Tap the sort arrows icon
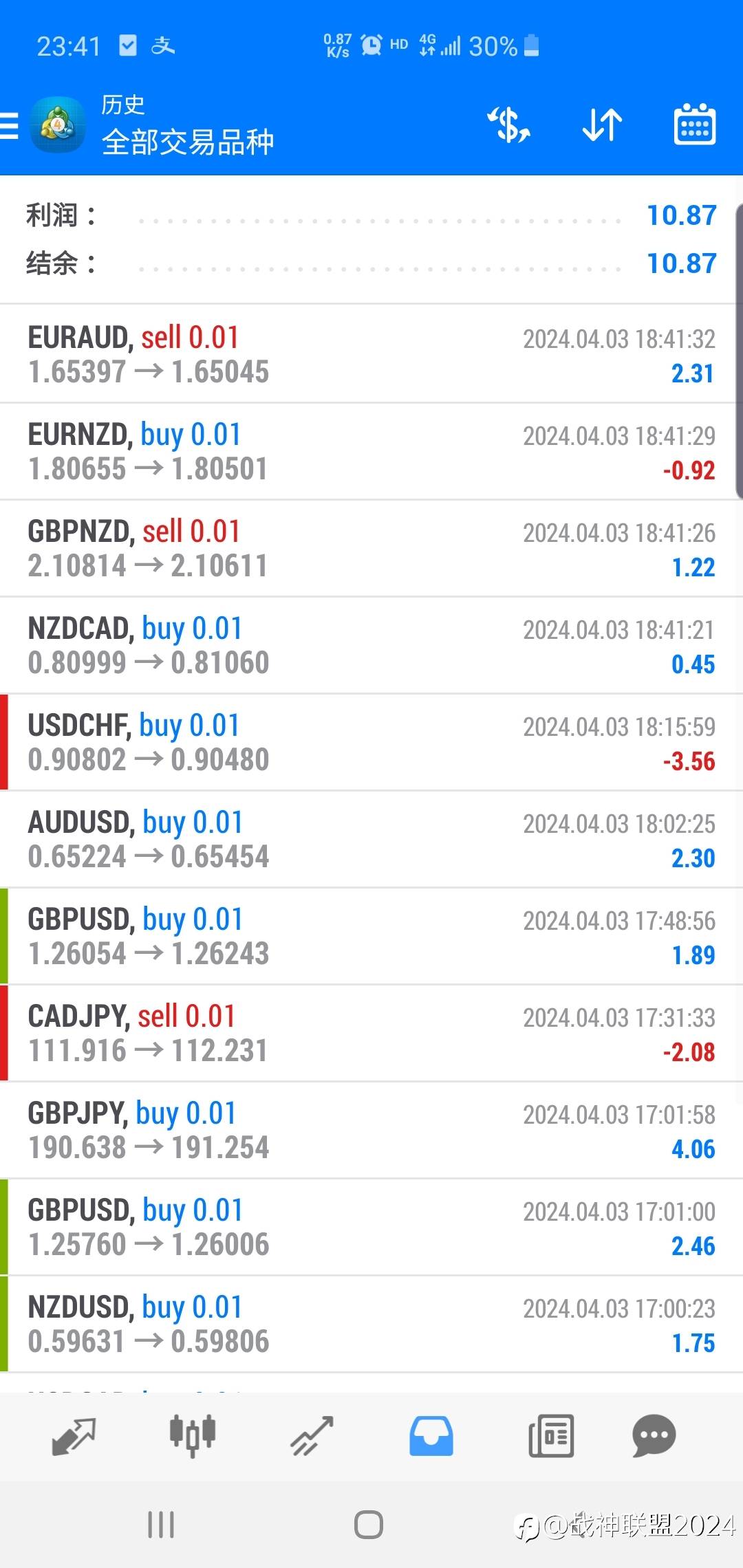This screenshot has height=1568, width=743. tap(602, 125)
